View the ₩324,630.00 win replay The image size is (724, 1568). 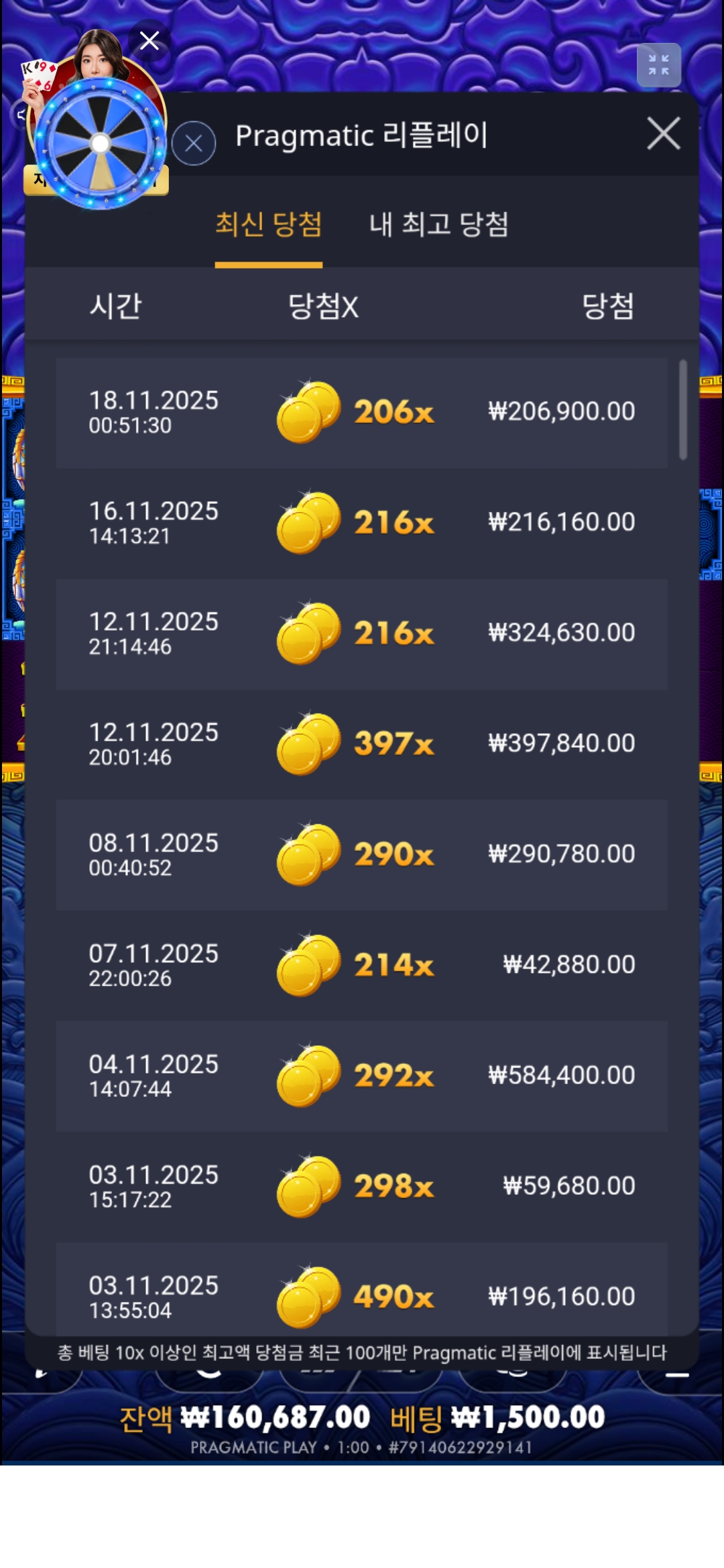pos(362,633)
